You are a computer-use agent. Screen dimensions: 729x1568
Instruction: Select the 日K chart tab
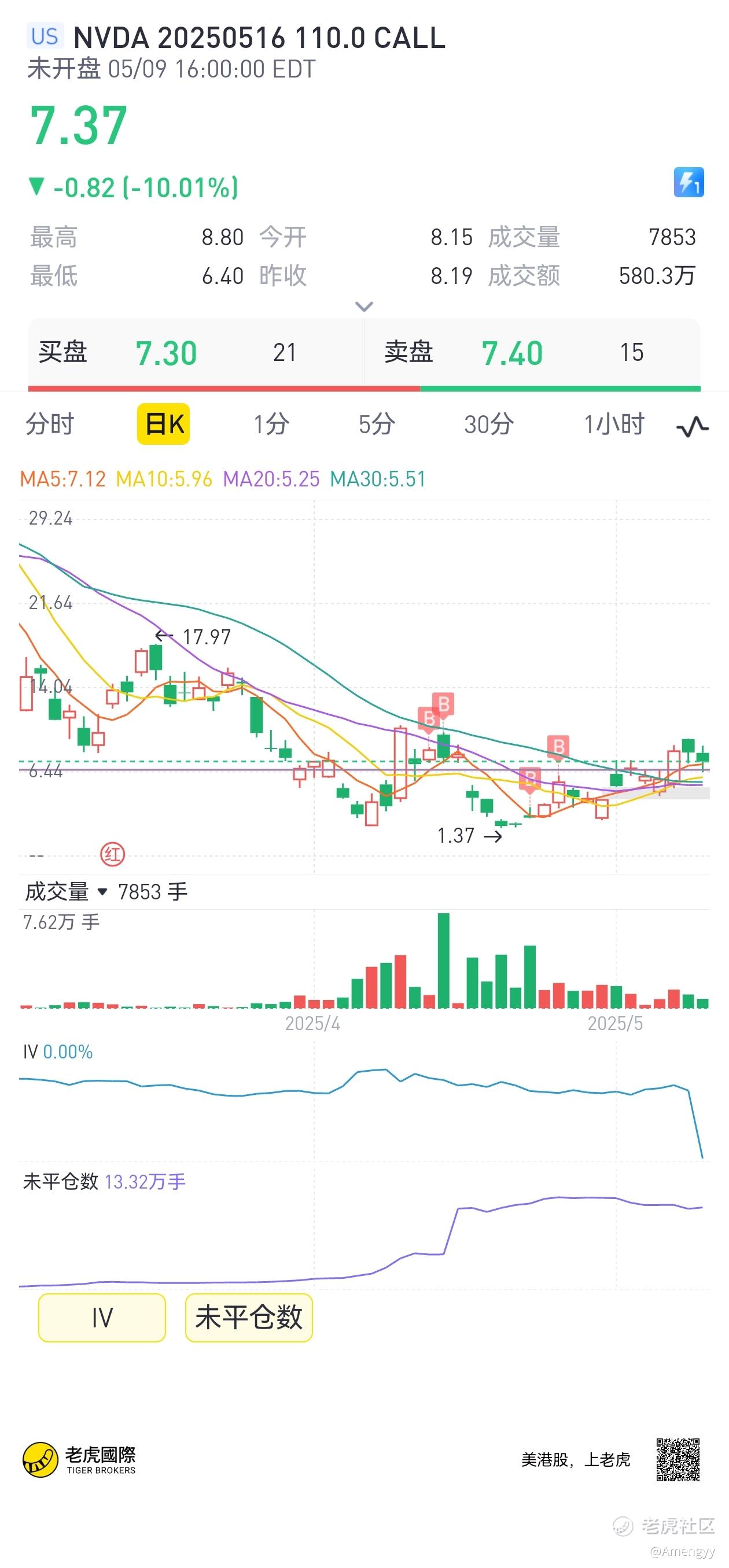pos(163,425)
